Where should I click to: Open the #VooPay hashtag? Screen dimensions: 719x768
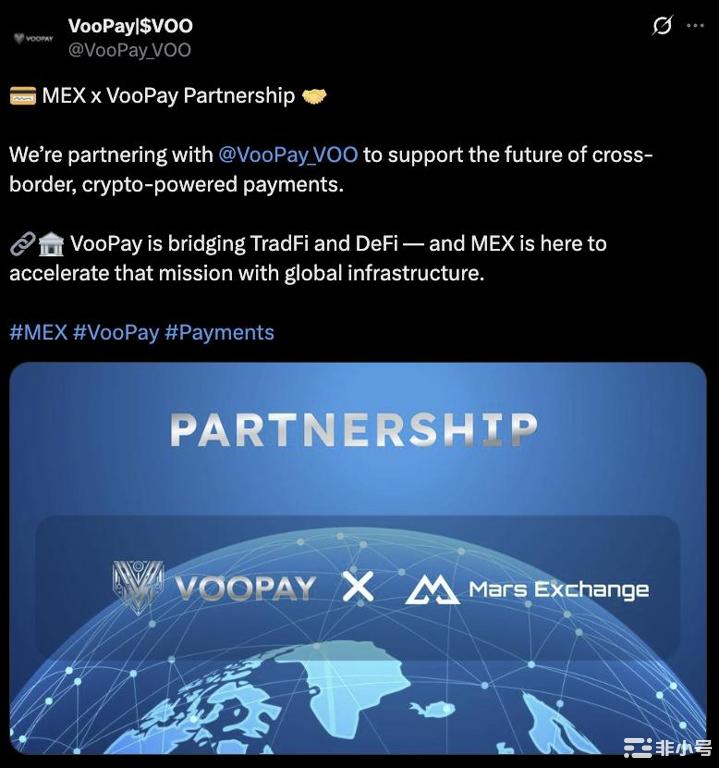(116, 332)
